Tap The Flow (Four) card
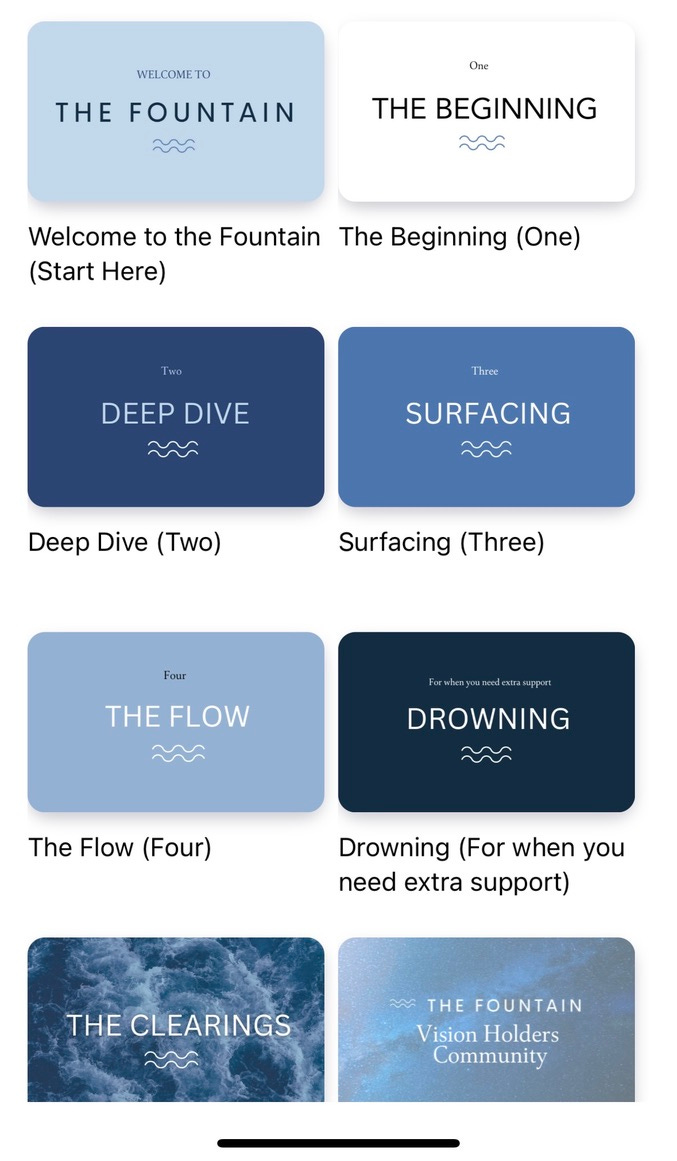Viewport: 677px width, 1161px height. coord(176,722)
